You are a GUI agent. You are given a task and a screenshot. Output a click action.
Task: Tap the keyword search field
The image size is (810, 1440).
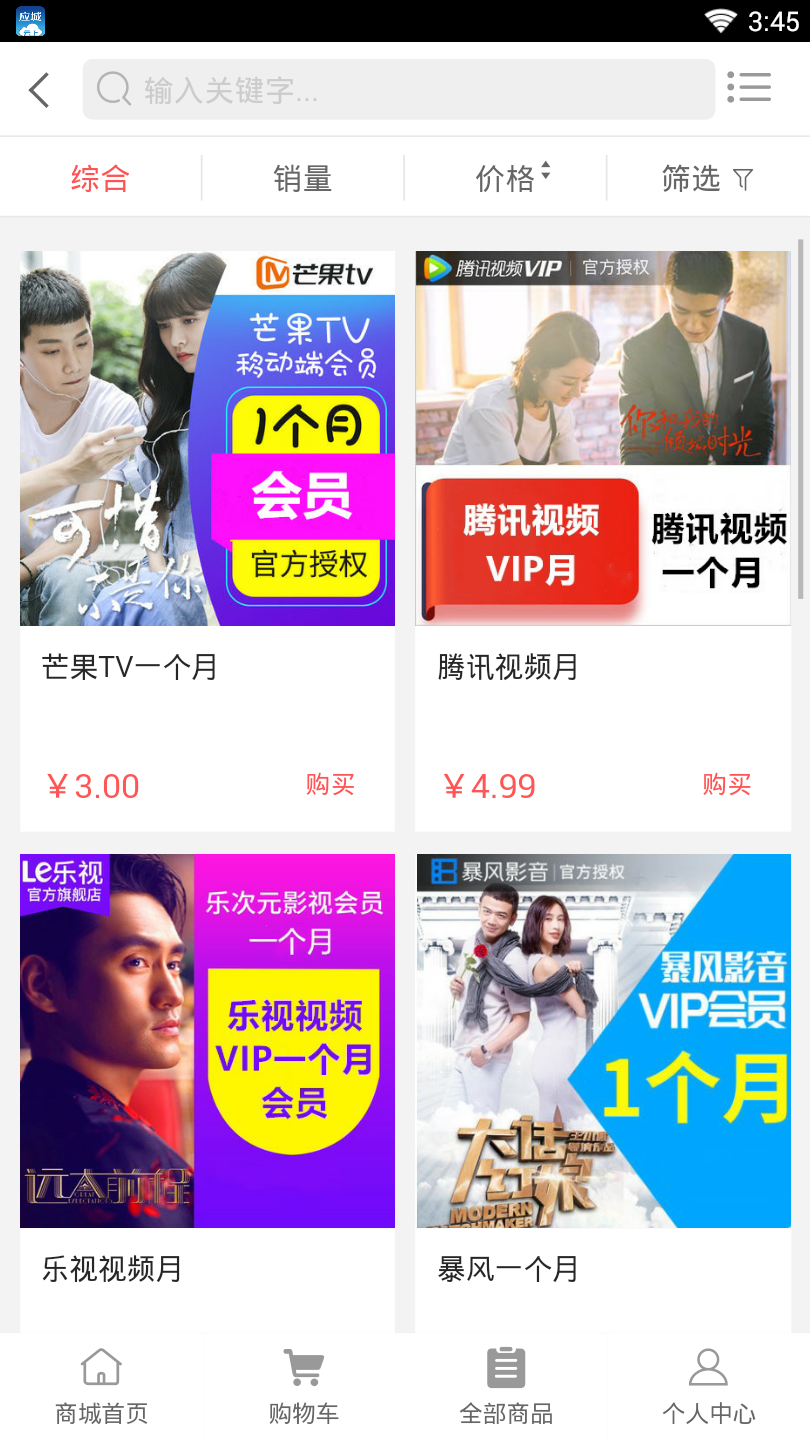[x=398, y=90]
